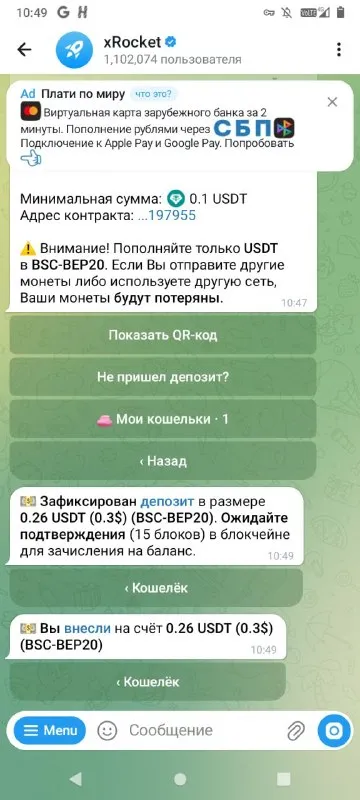Open Мои кошельки · 1
This screenshot has width=360, height=800.
click(x=163, y=419)
